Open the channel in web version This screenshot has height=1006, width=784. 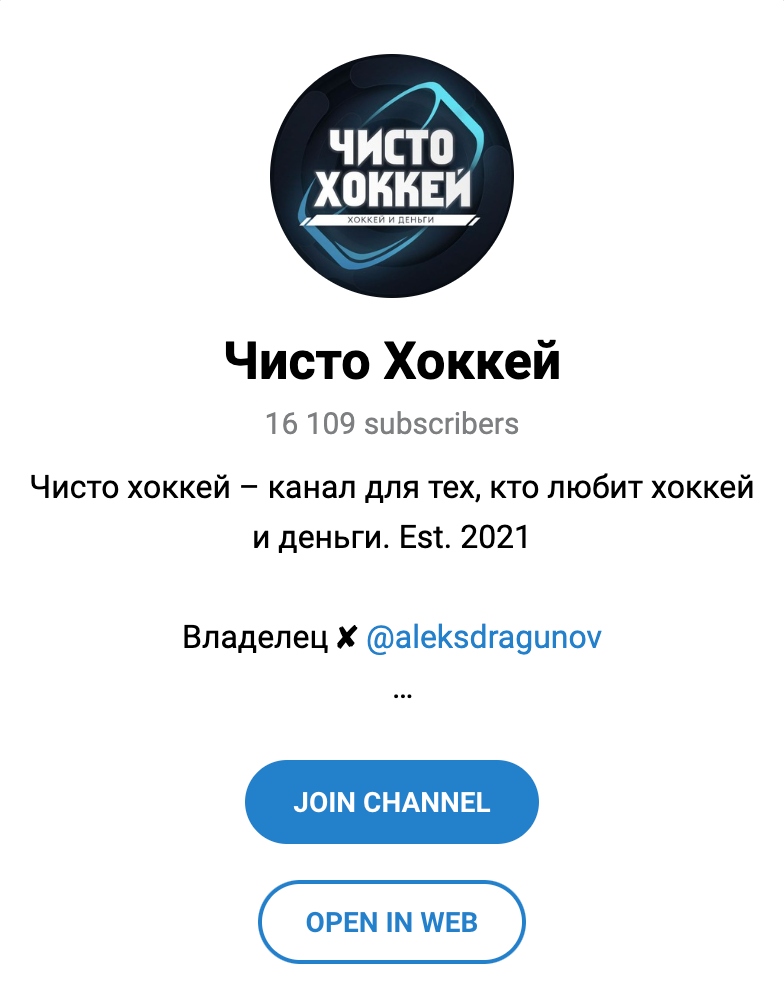(x=391, y=921)
